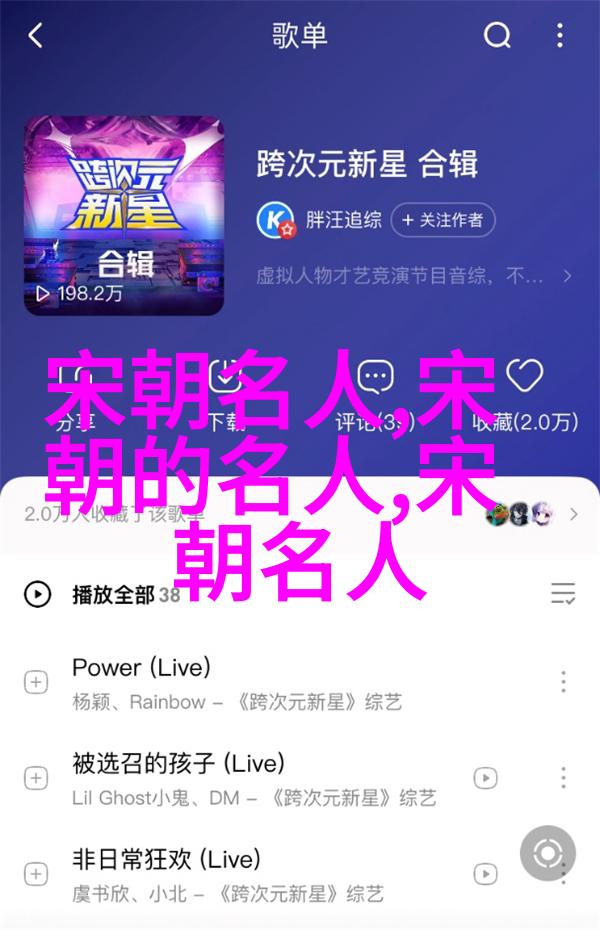Open the 跨次元新星 album cover
This screenshot has height=930, width=600.
tap(125, 215)
